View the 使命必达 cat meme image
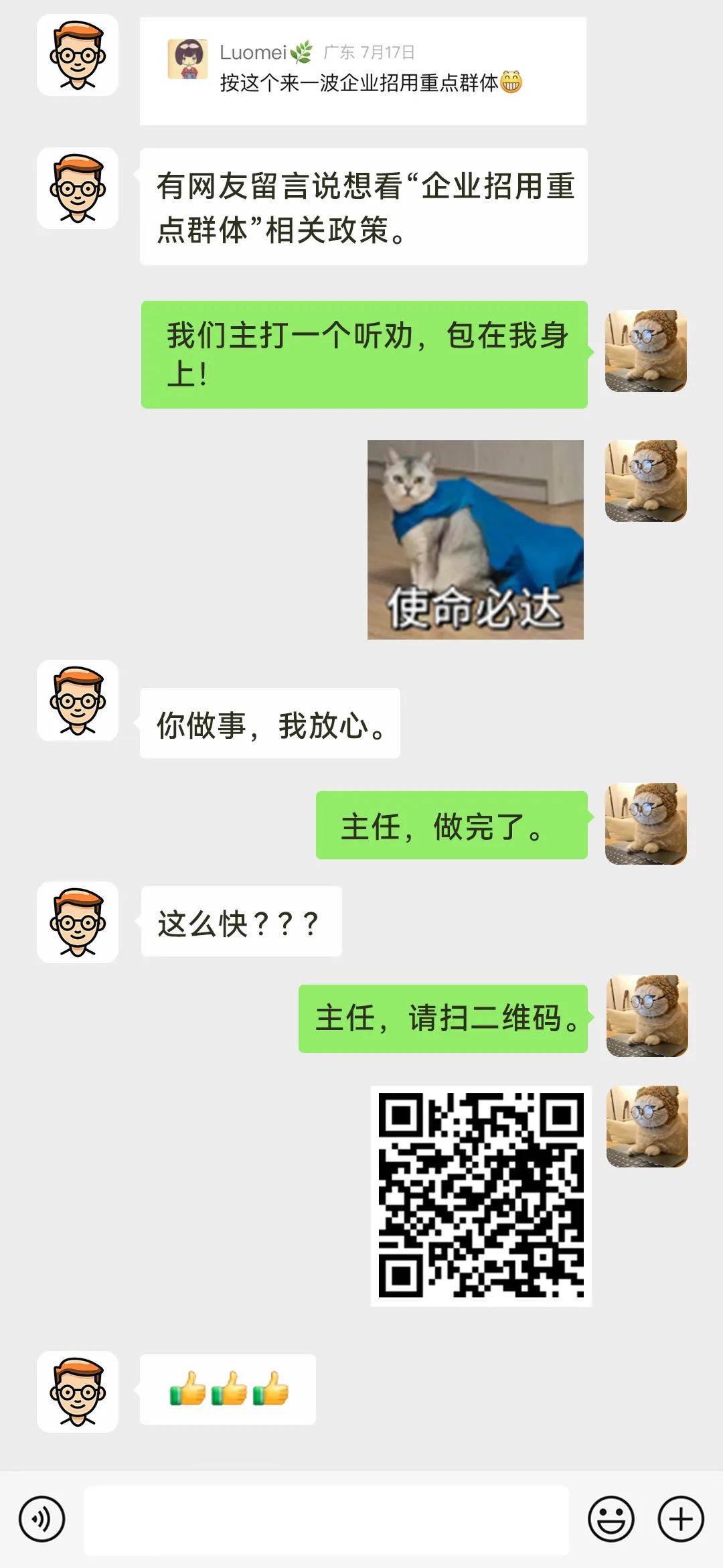This screenshot has height=1568, width=723. pos(475,539)
